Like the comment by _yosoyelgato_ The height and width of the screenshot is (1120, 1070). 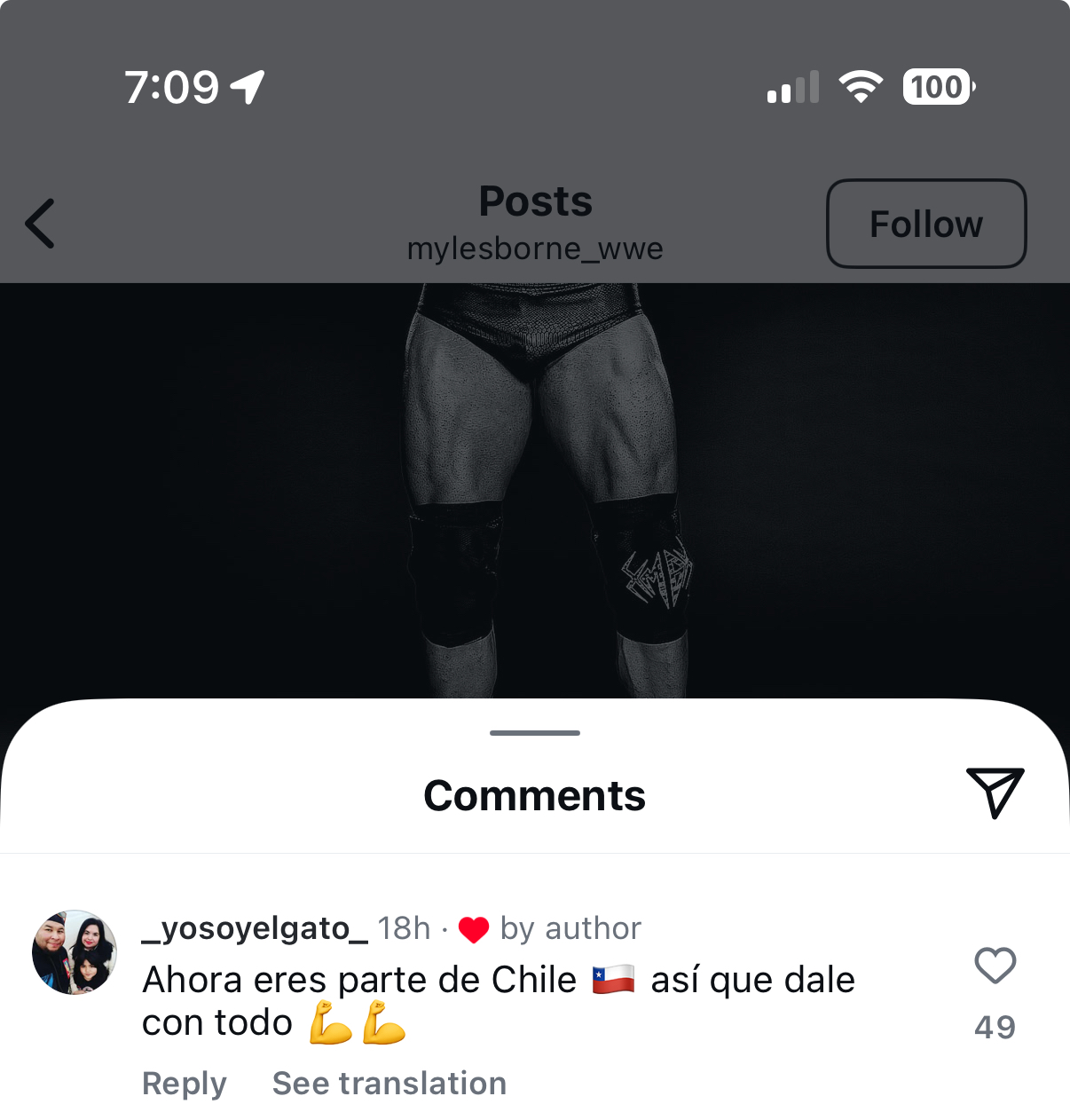[x=995, y=966]
